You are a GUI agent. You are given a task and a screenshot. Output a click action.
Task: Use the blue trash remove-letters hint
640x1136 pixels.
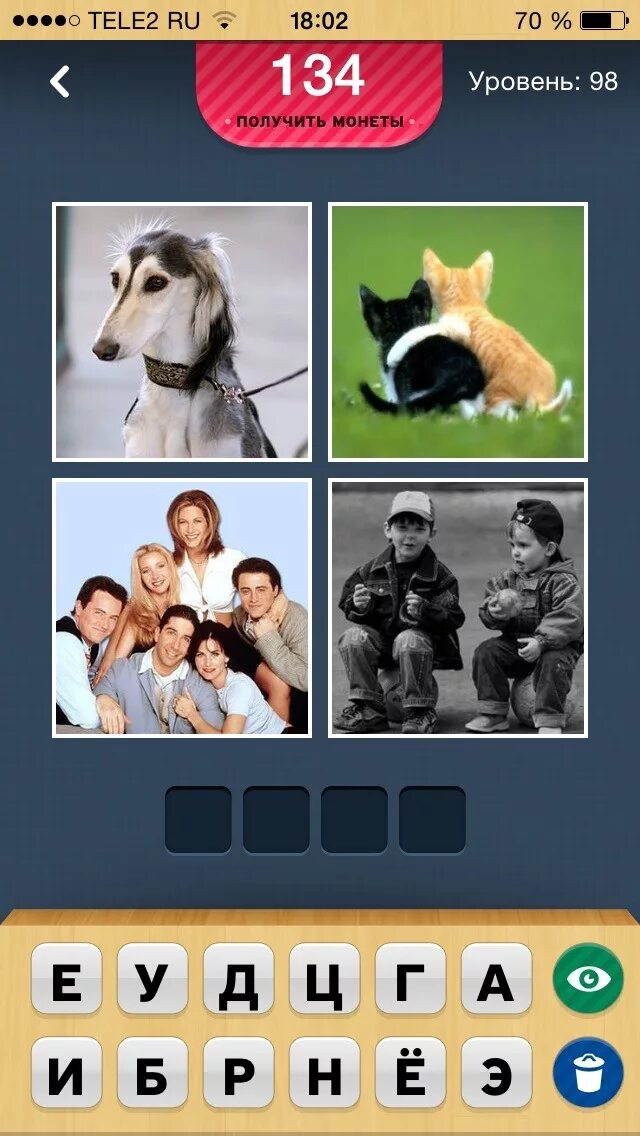point(588,1073)
